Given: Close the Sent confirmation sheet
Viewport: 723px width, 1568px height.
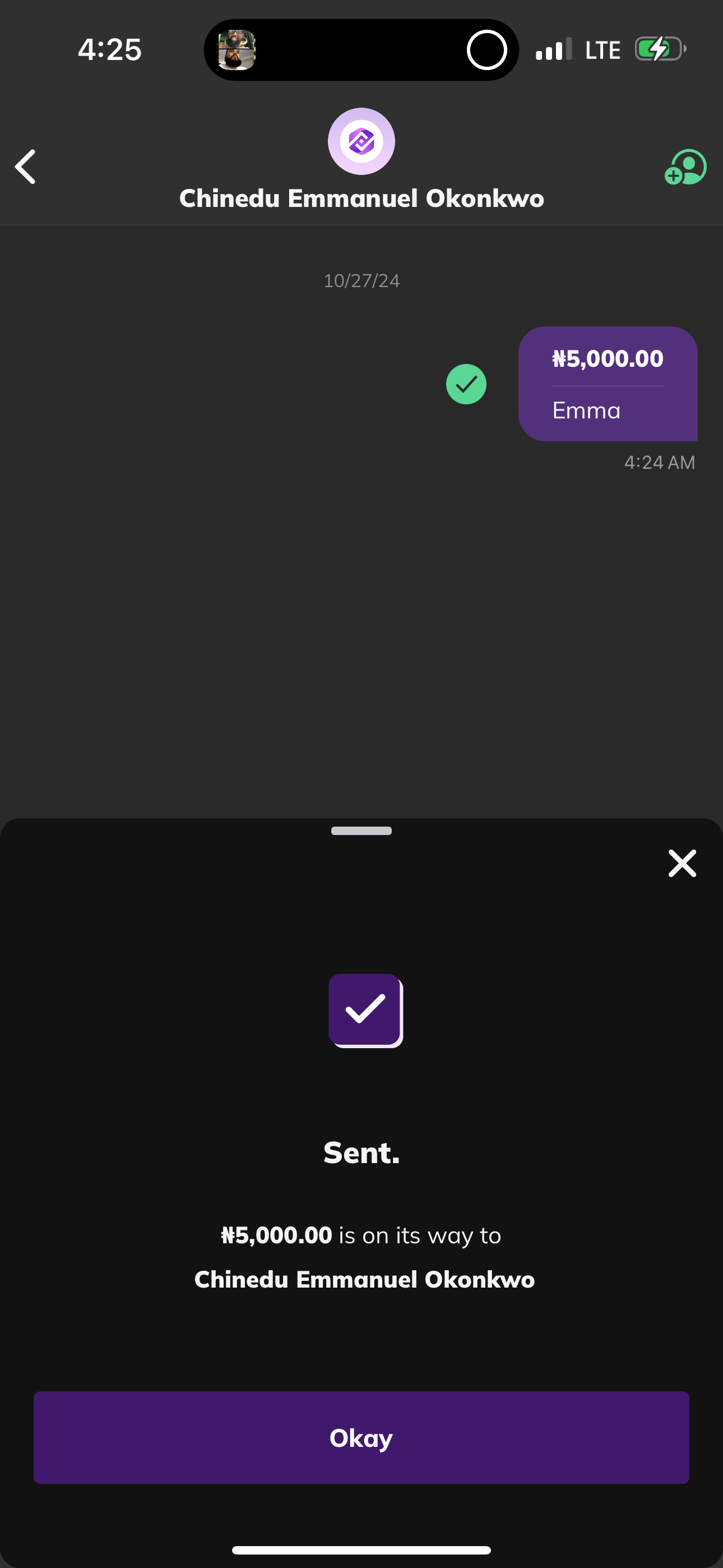Looking at the screenshot, I should [x=682, y=863].
